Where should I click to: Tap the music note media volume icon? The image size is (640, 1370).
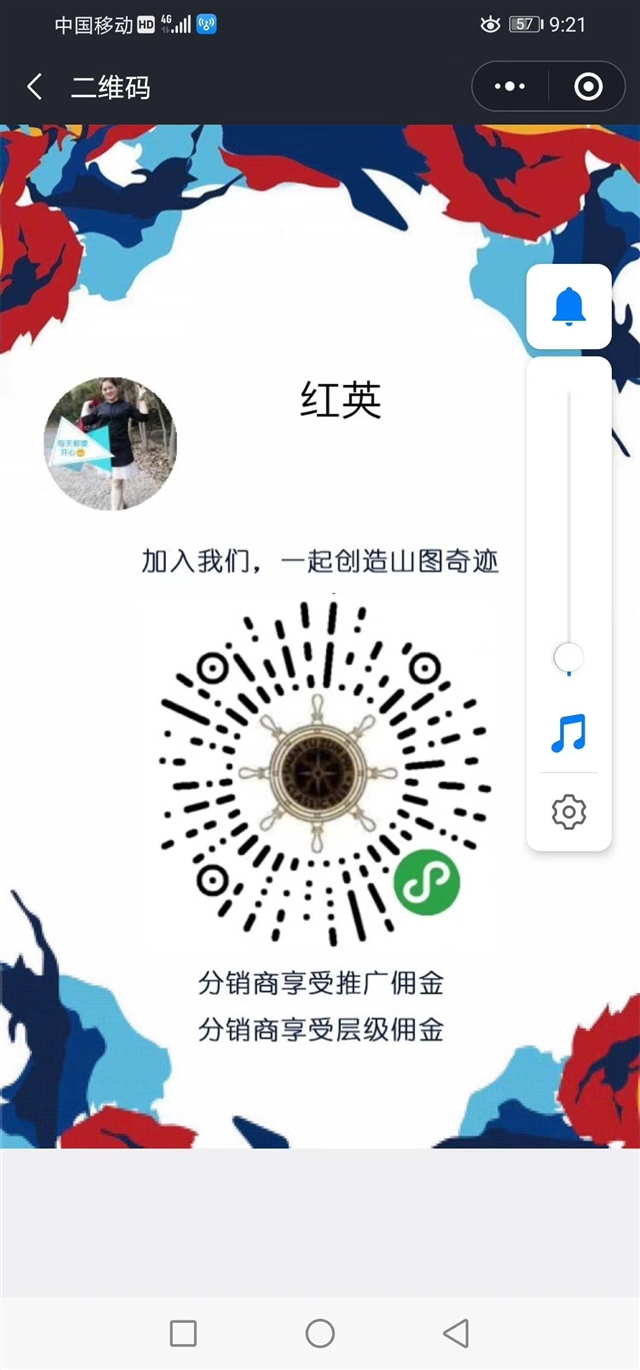coord(569,734)
